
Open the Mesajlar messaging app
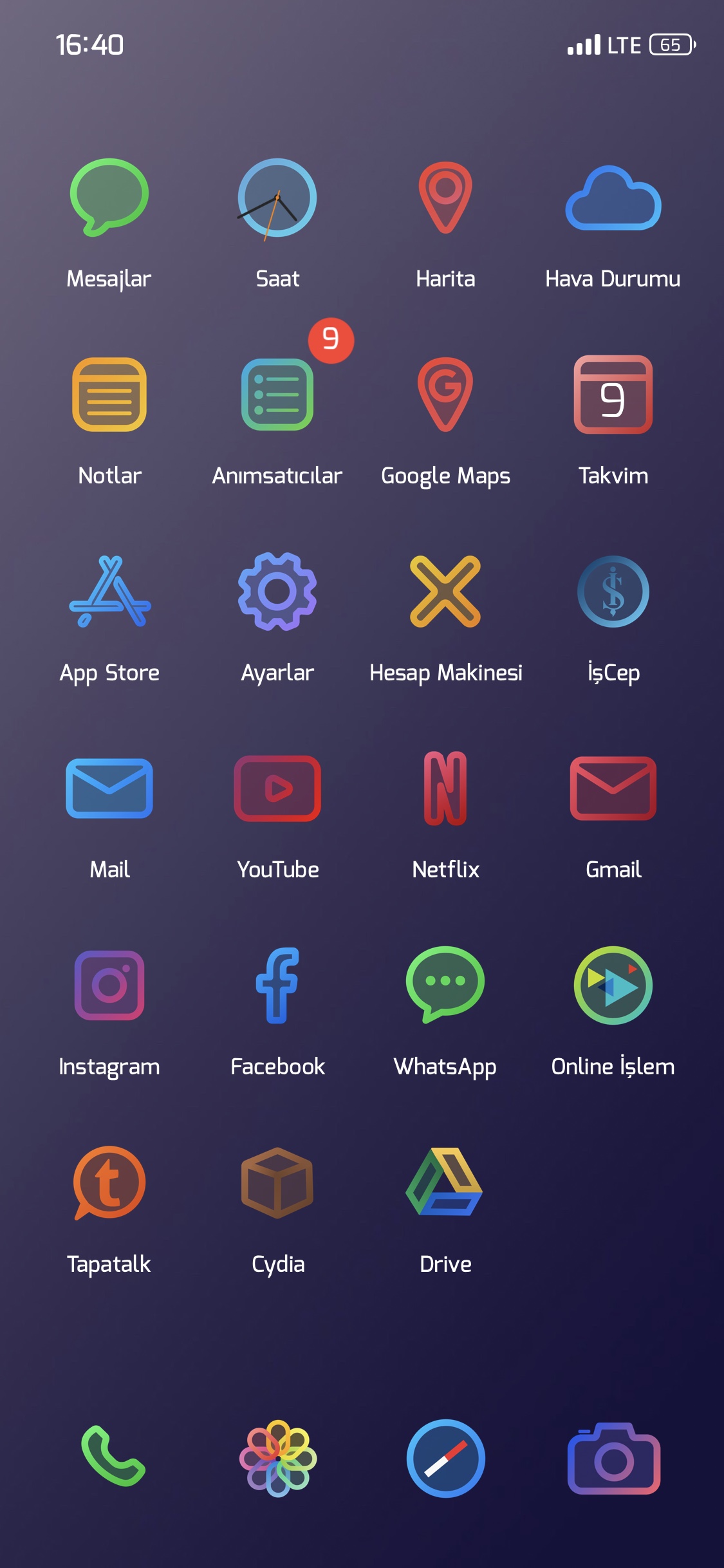[x=109, y=198]
